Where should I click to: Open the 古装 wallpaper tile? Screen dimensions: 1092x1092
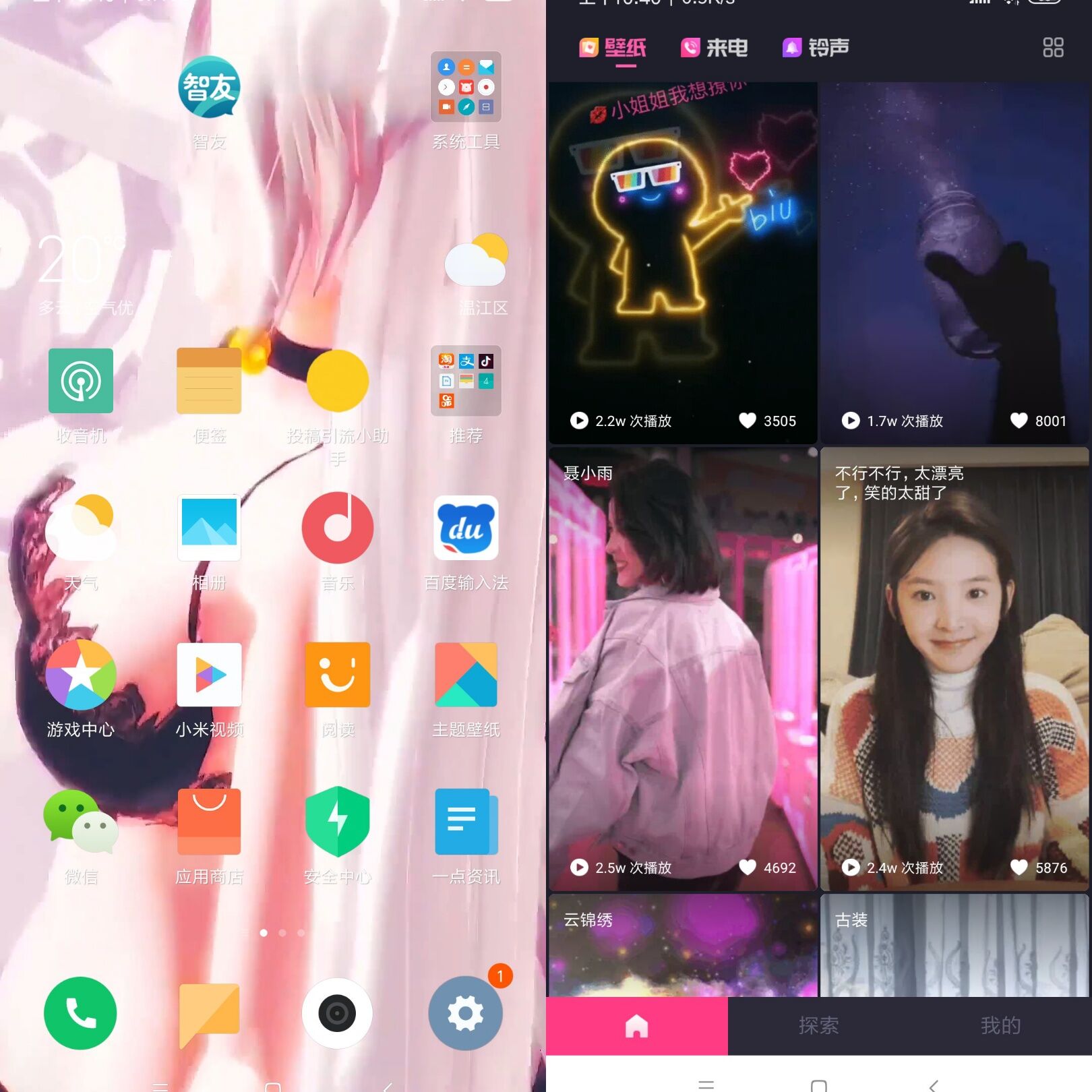tap(954, 945)
